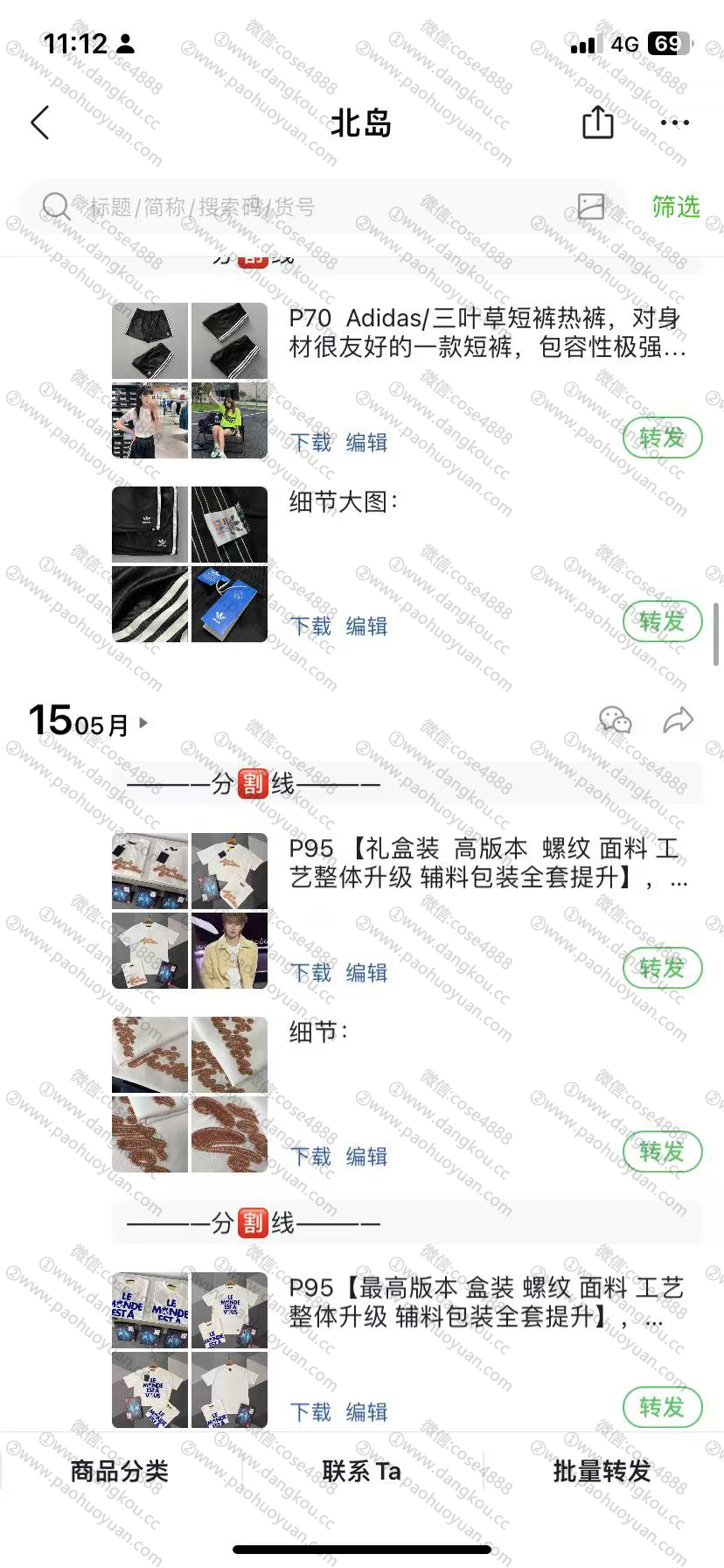This screenshot has width=724, height=1568.
Task: Expand the 15 05月 date arrow
Action: 143,723
